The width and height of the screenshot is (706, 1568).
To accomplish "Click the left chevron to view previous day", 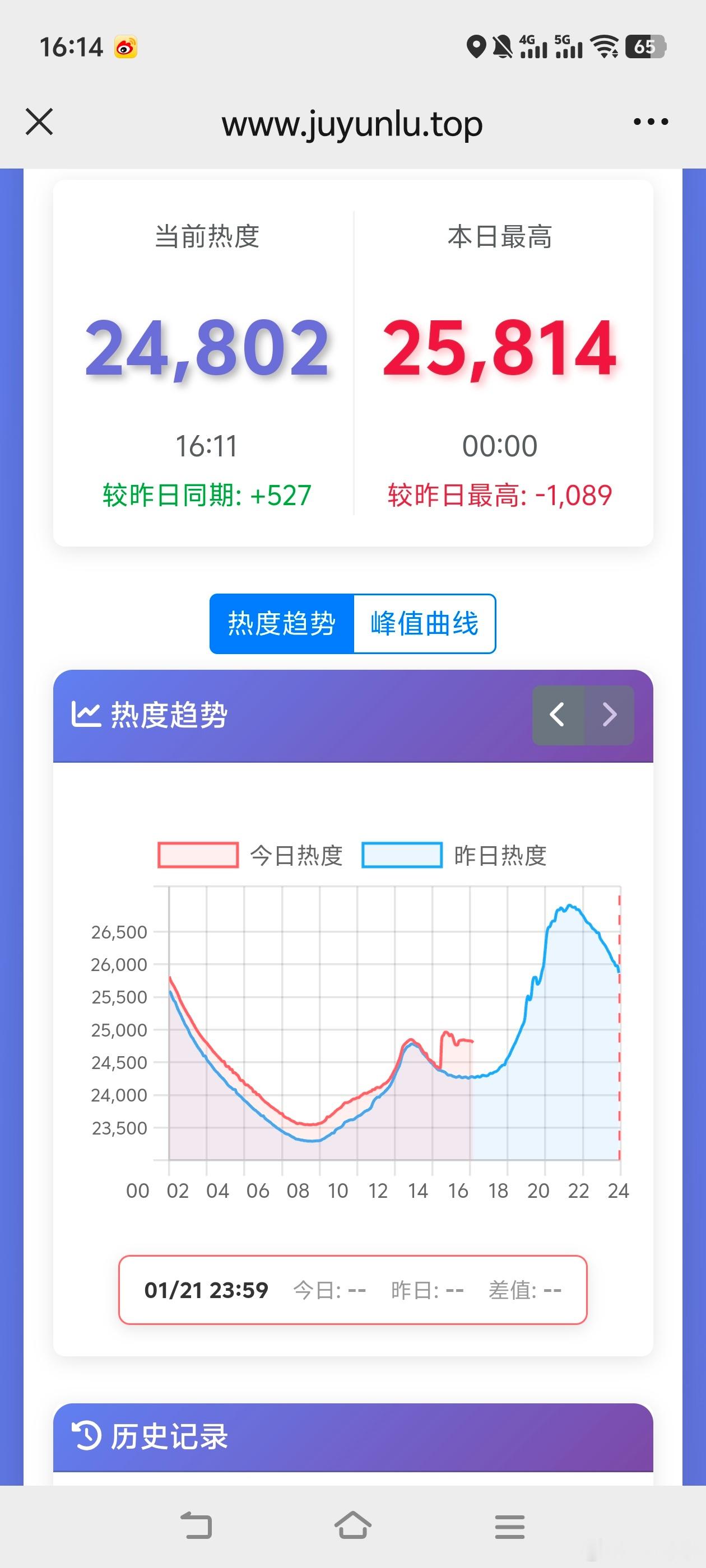I will [558, 716].
